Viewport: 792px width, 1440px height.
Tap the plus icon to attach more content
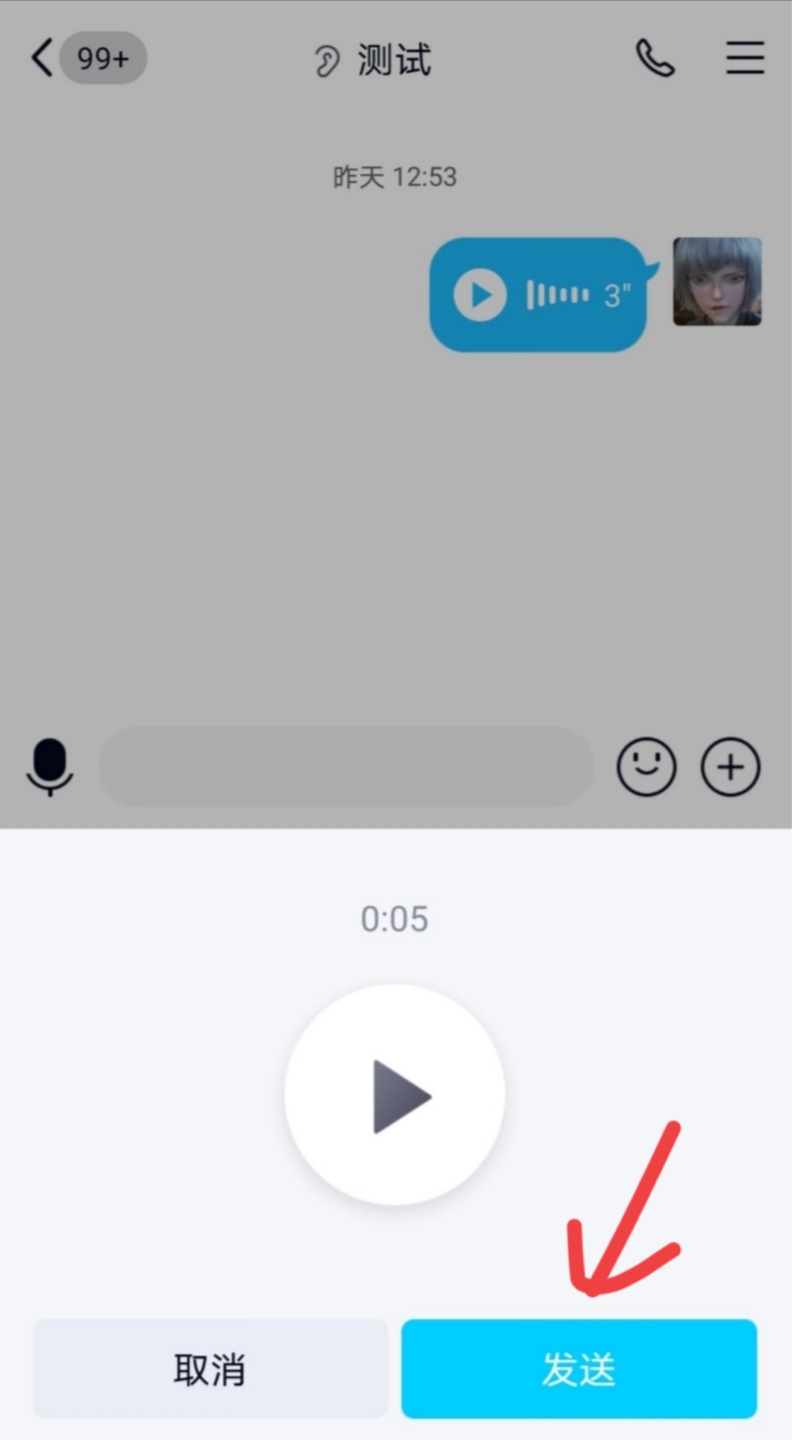click(x=730, y=766)
